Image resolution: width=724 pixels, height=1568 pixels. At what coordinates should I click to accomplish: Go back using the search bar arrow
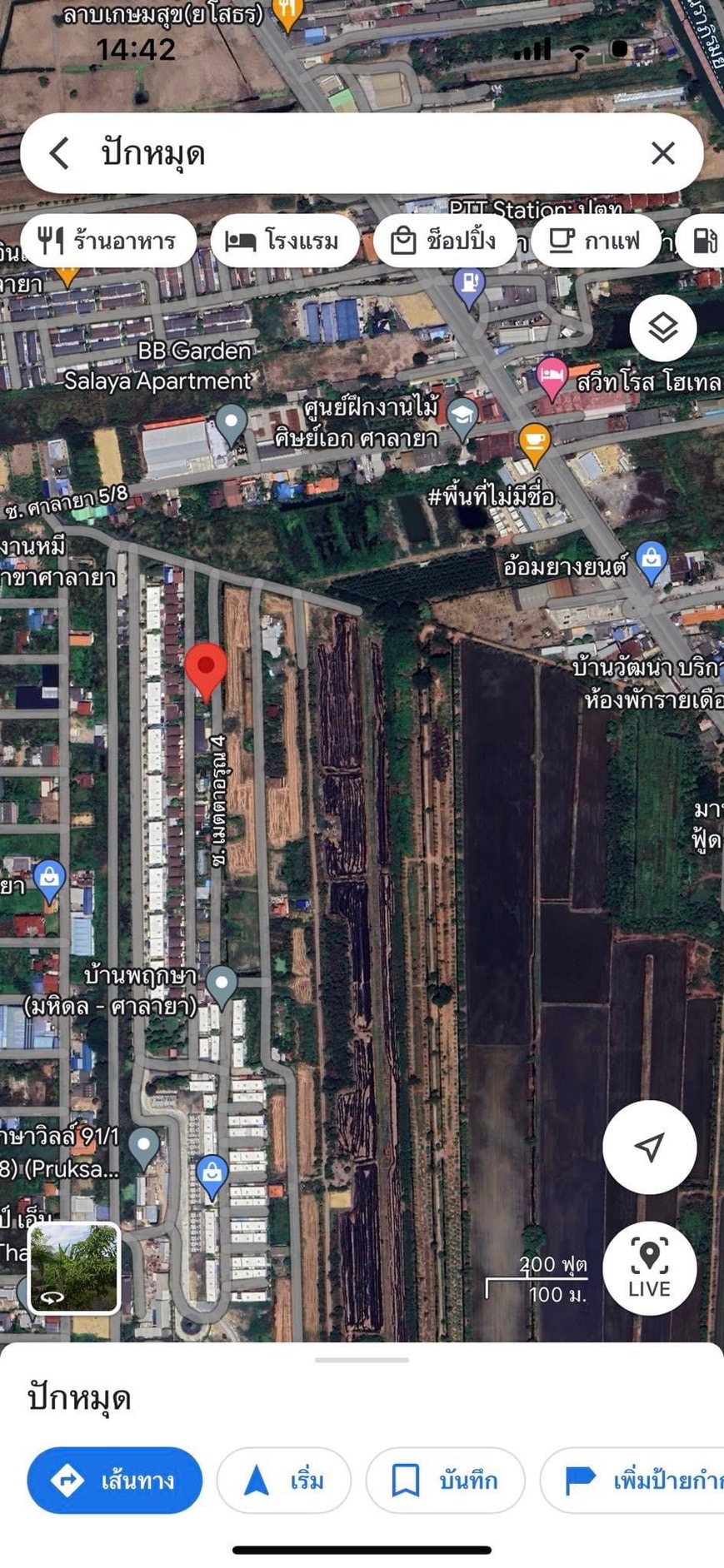pos(59,153)
